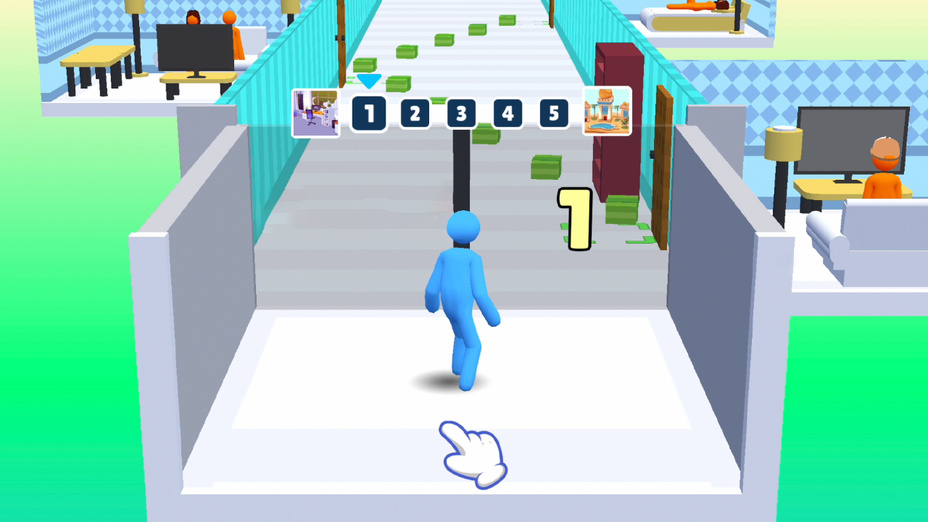Tap the hand pointer to start running
Screen dimensions: 928x522
tap(472, 453)
